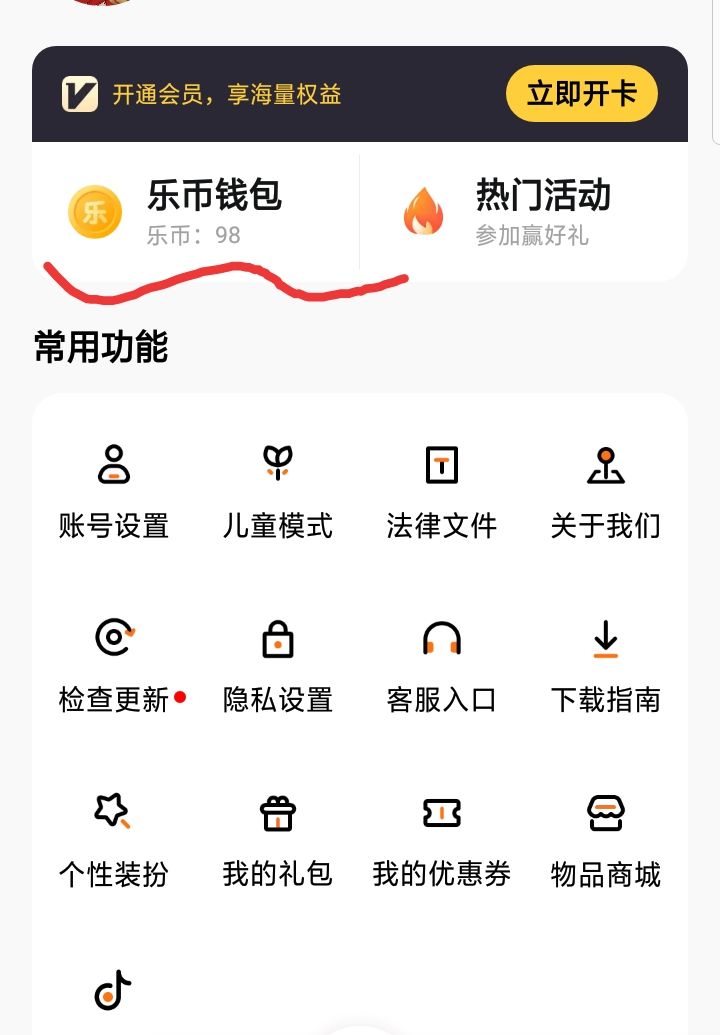
Task: Open 我的优惠券 coupons
Action: (442, 840)
